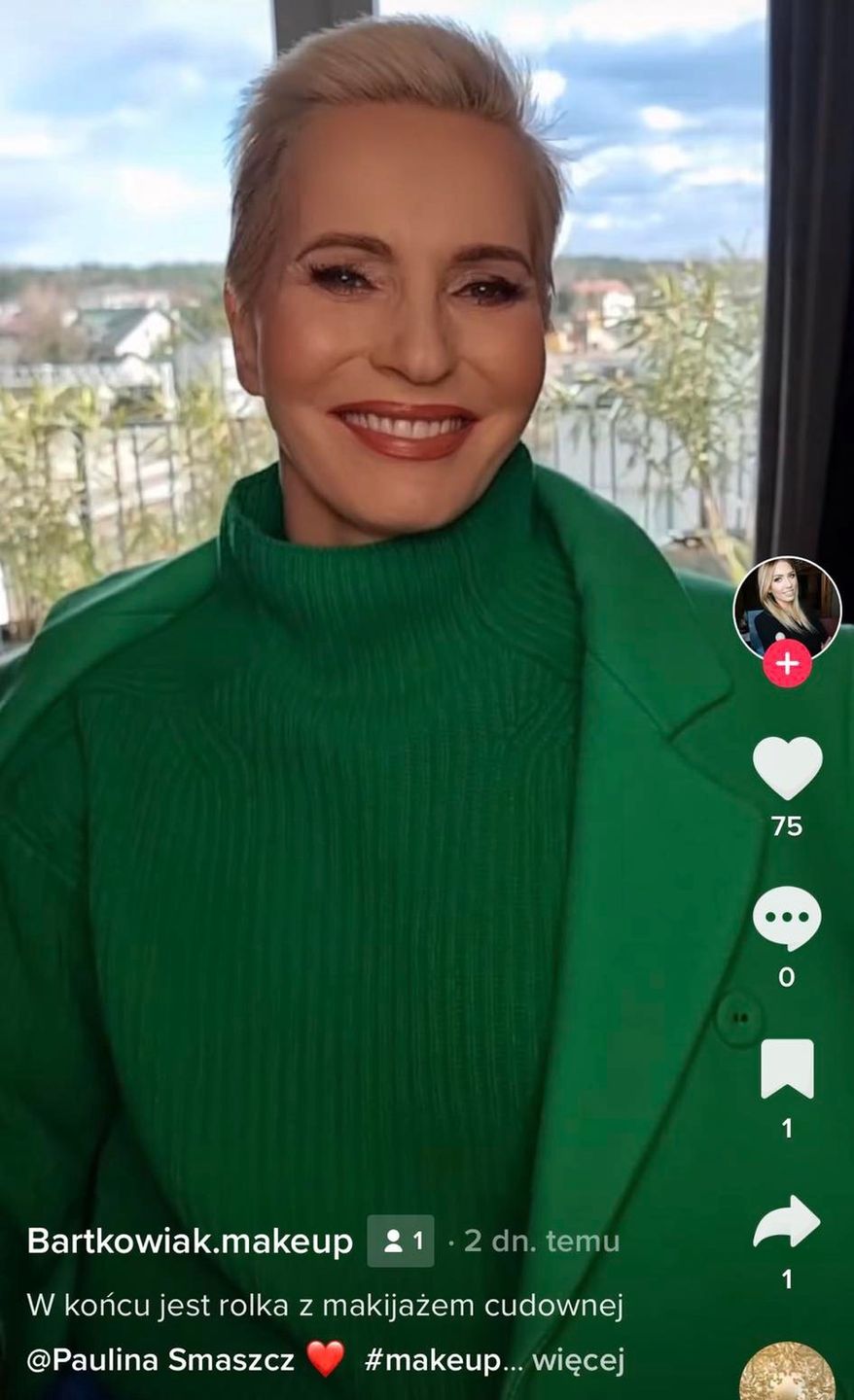View the tagged people badge
Viewport: 854px width, 1400px height.
(x=401, y=1242)
